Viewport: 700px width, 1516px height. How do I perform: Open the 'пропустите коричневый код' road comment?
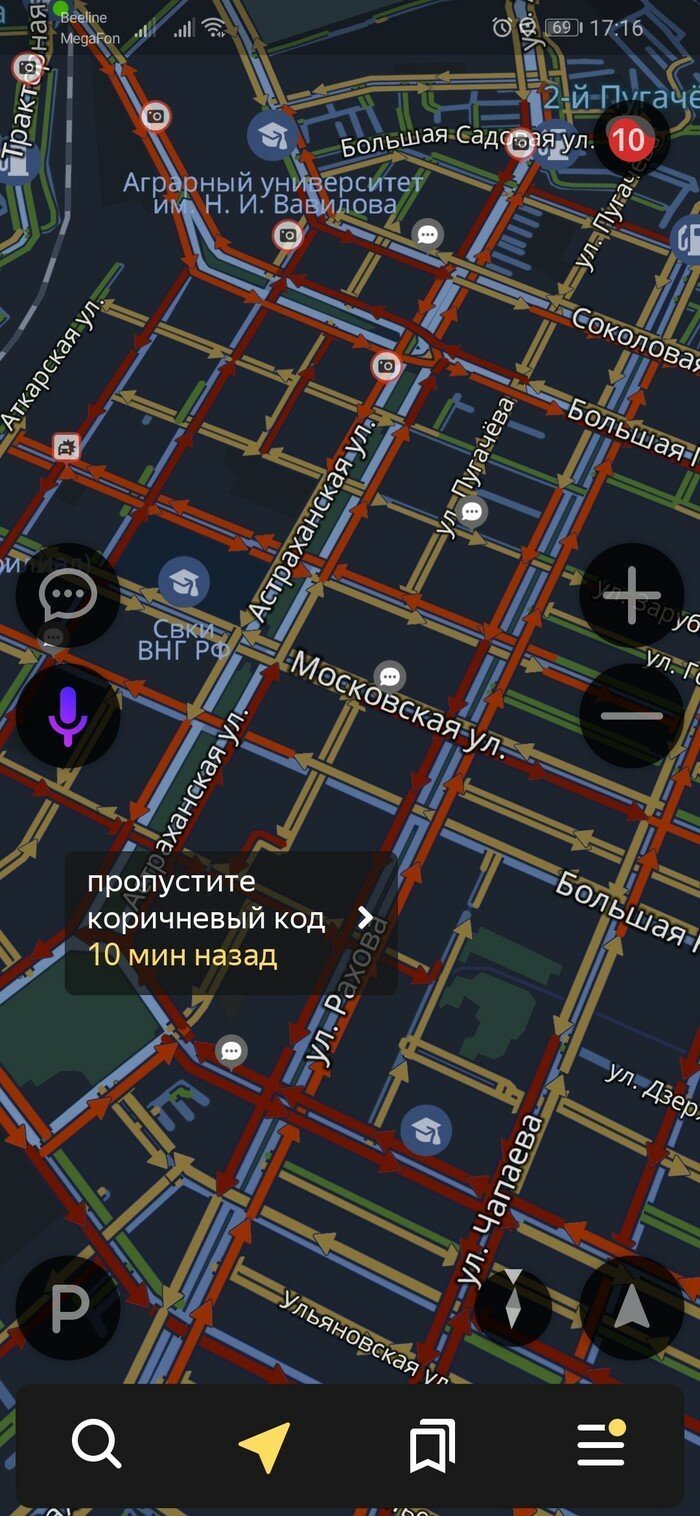pyautogui.click(x=231, y=920)
